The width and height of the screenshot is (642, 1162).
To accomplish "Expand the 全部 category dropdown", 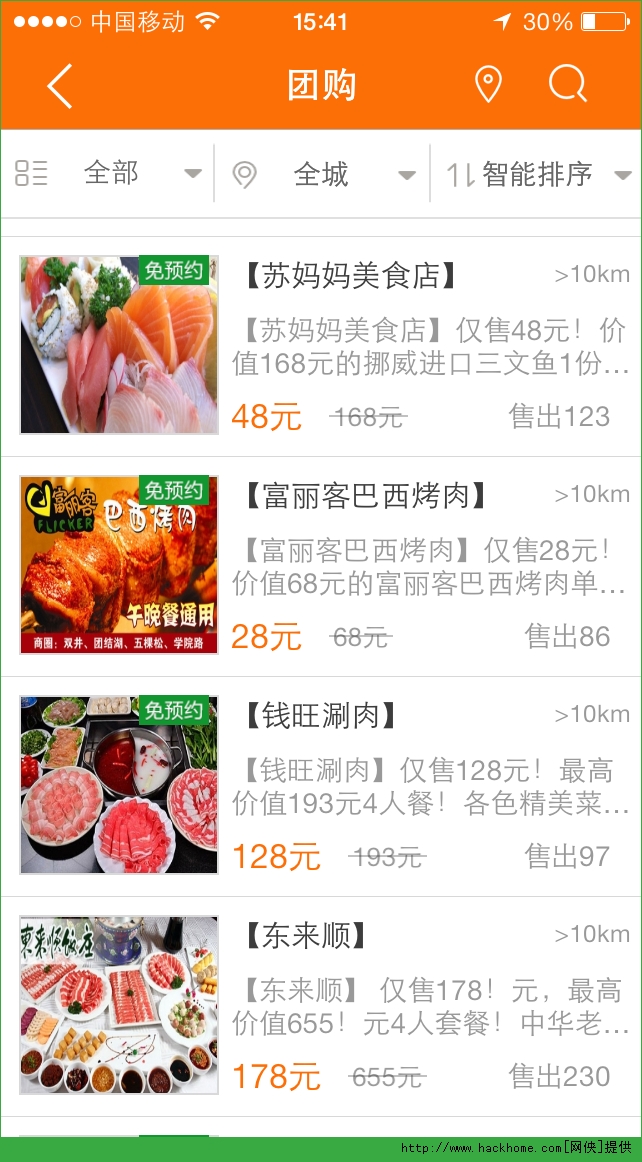I will coord(110,174).
